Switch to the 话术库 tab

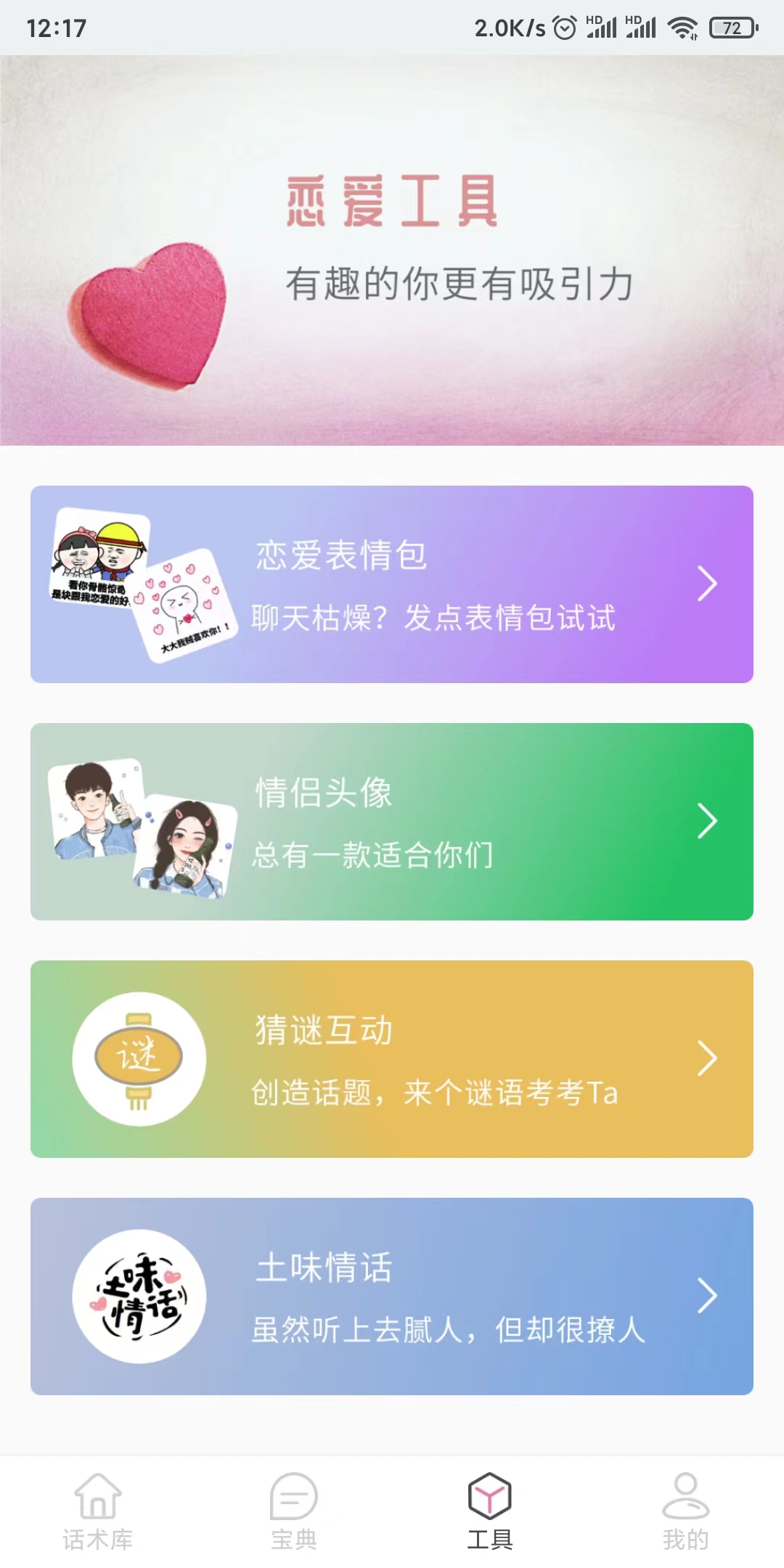pyautogui.click(x=98, y=1511)
